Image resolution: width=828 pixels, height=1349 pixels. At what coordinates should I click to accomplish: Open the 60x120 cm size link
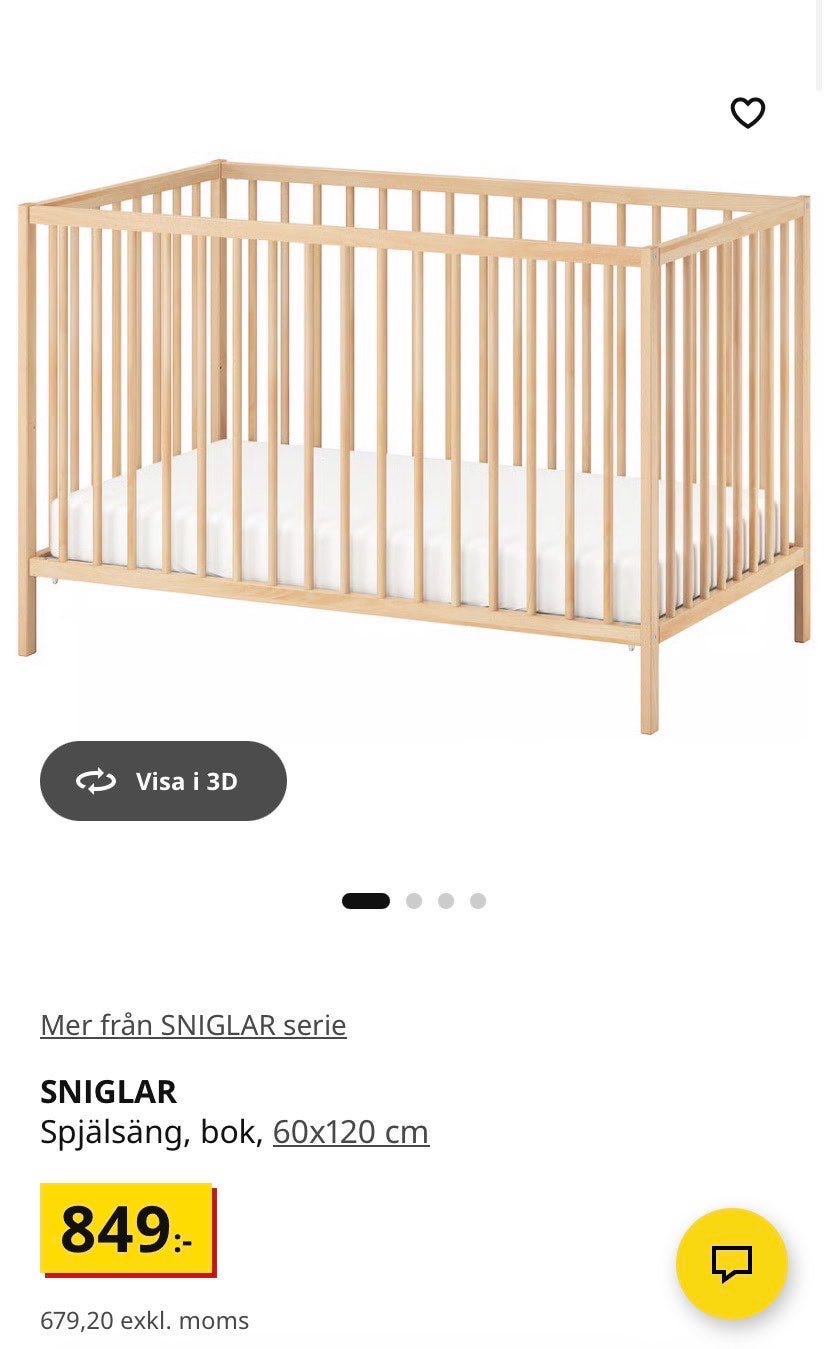pyautogui.click(x=350, y=1132)
